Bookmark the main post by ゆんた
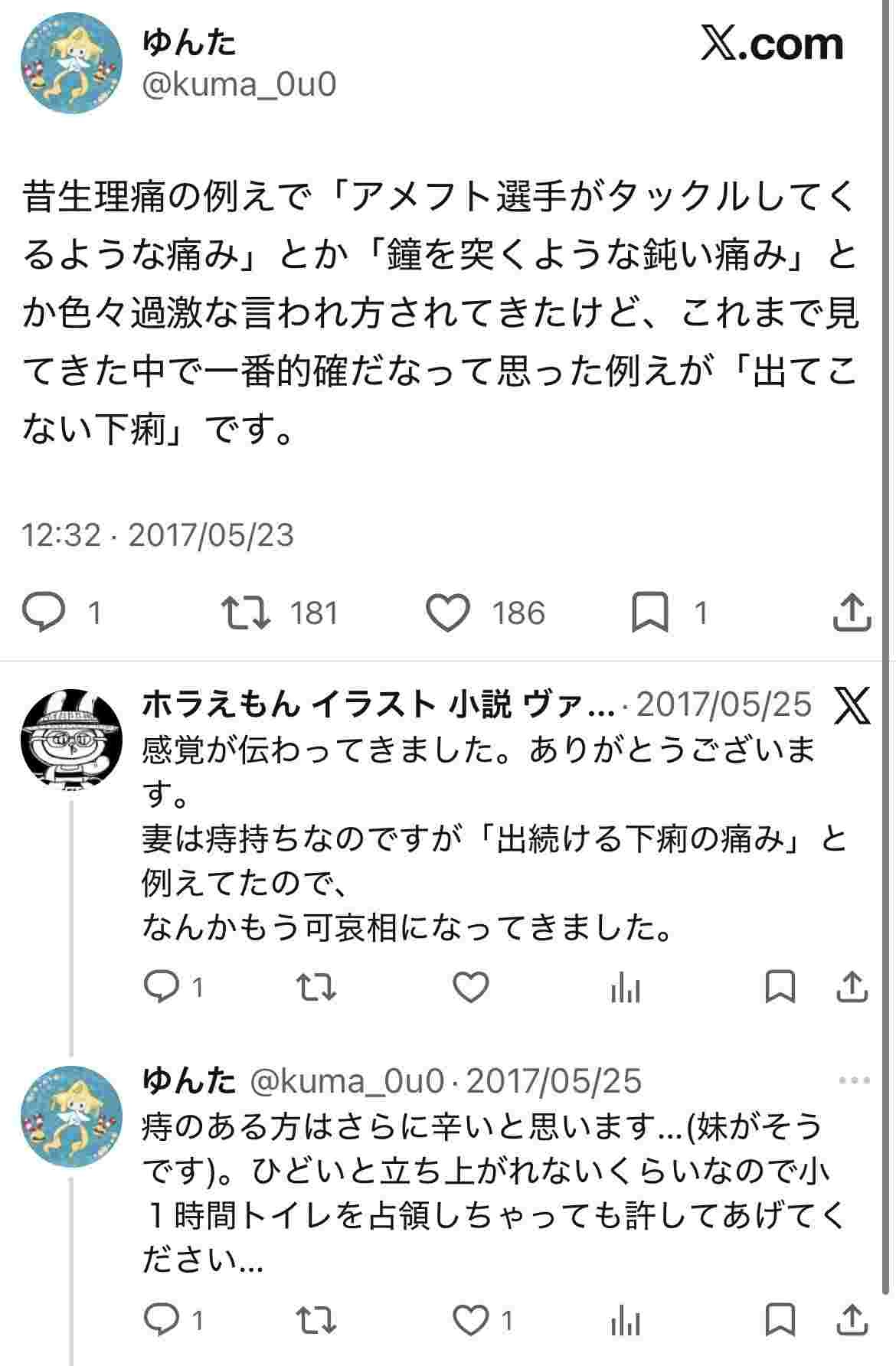The image size is (896, 1366). [649, 613]
